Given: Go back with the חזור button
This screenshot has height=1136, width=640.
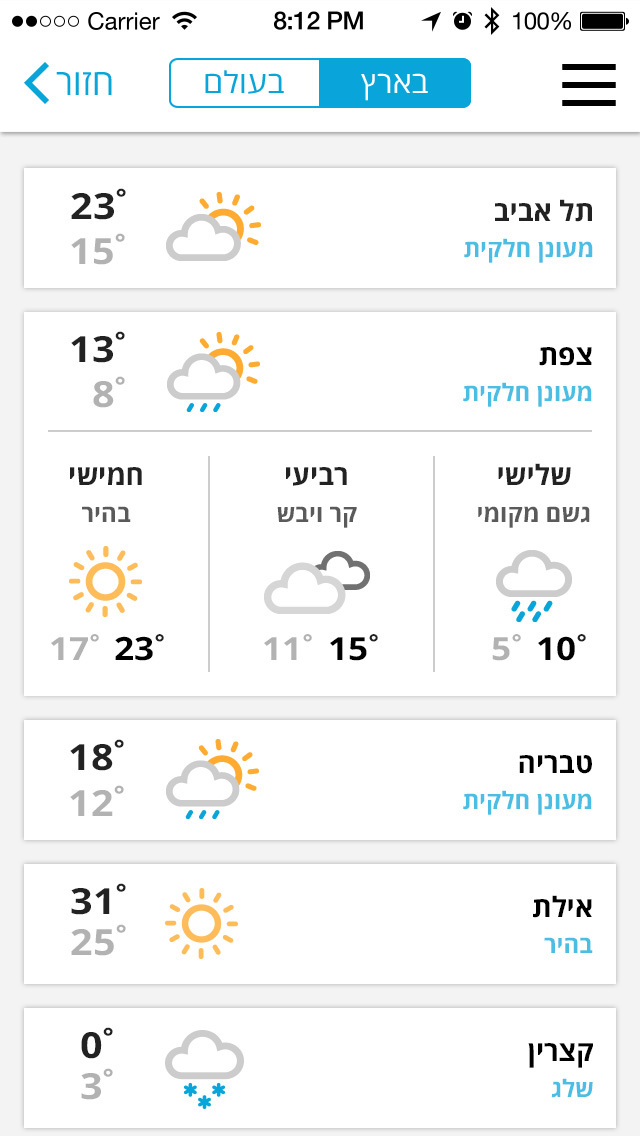Looking at the screenshot, I should pyautogui.click(x=68, y=83).
